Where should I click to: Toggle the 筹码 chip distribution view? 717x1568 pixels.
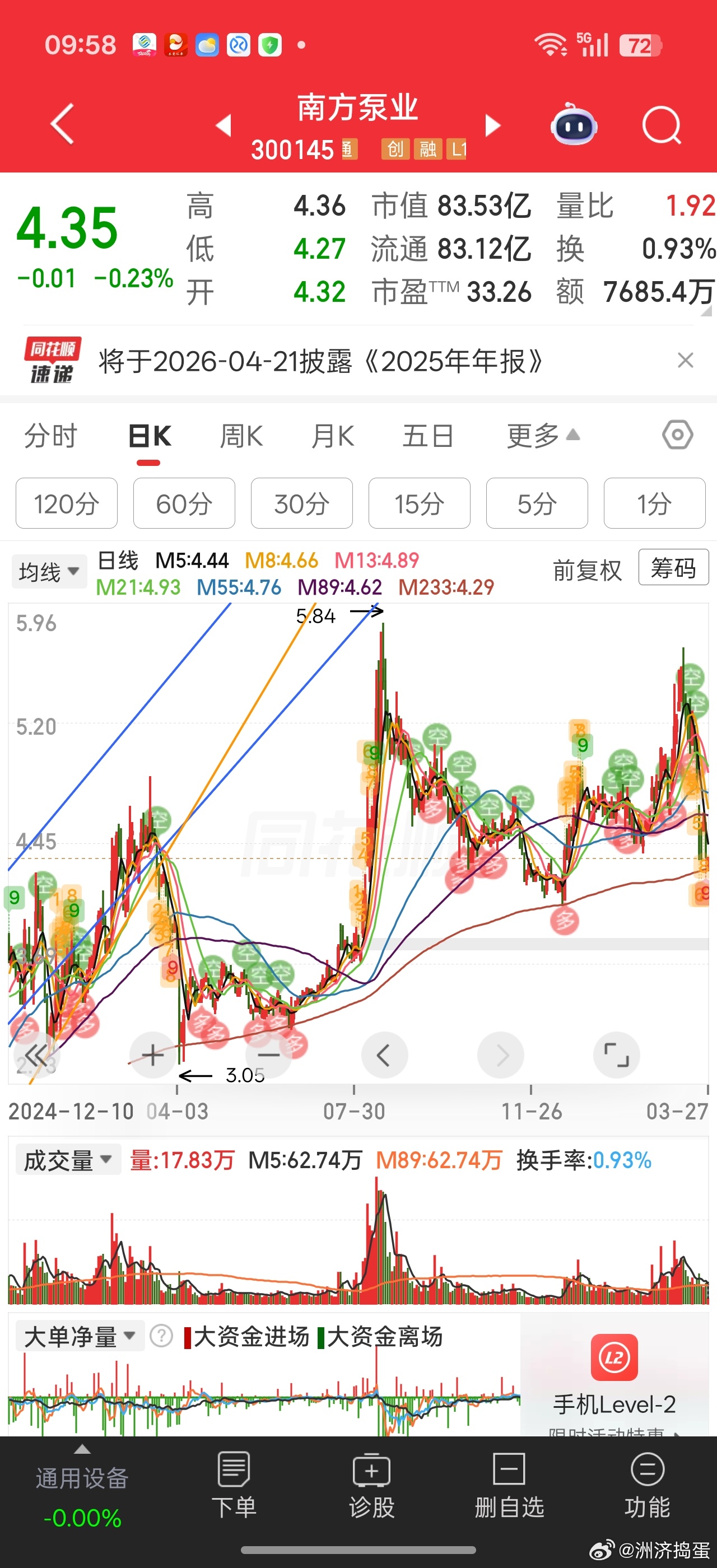673,567
